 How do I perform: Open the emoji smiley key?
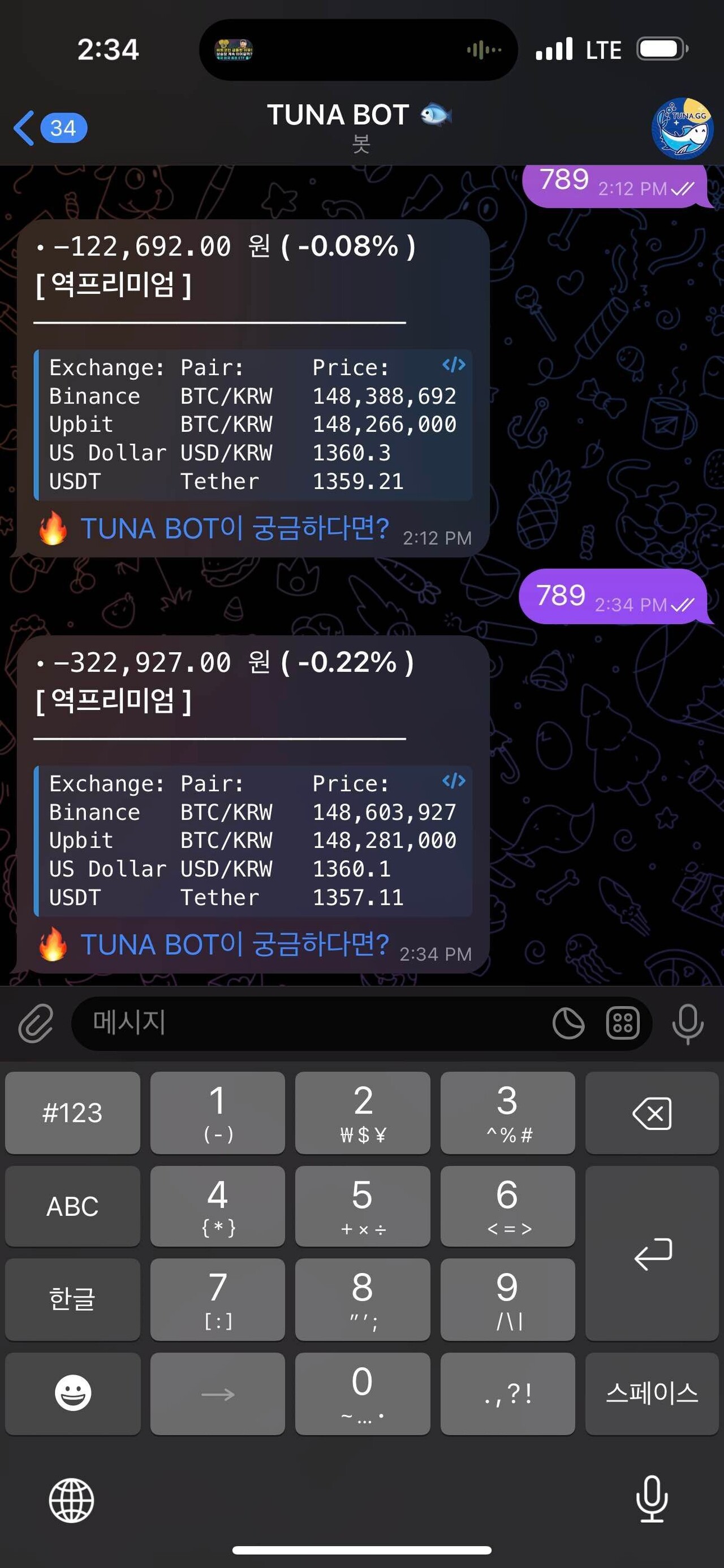tap(72, 1393)
